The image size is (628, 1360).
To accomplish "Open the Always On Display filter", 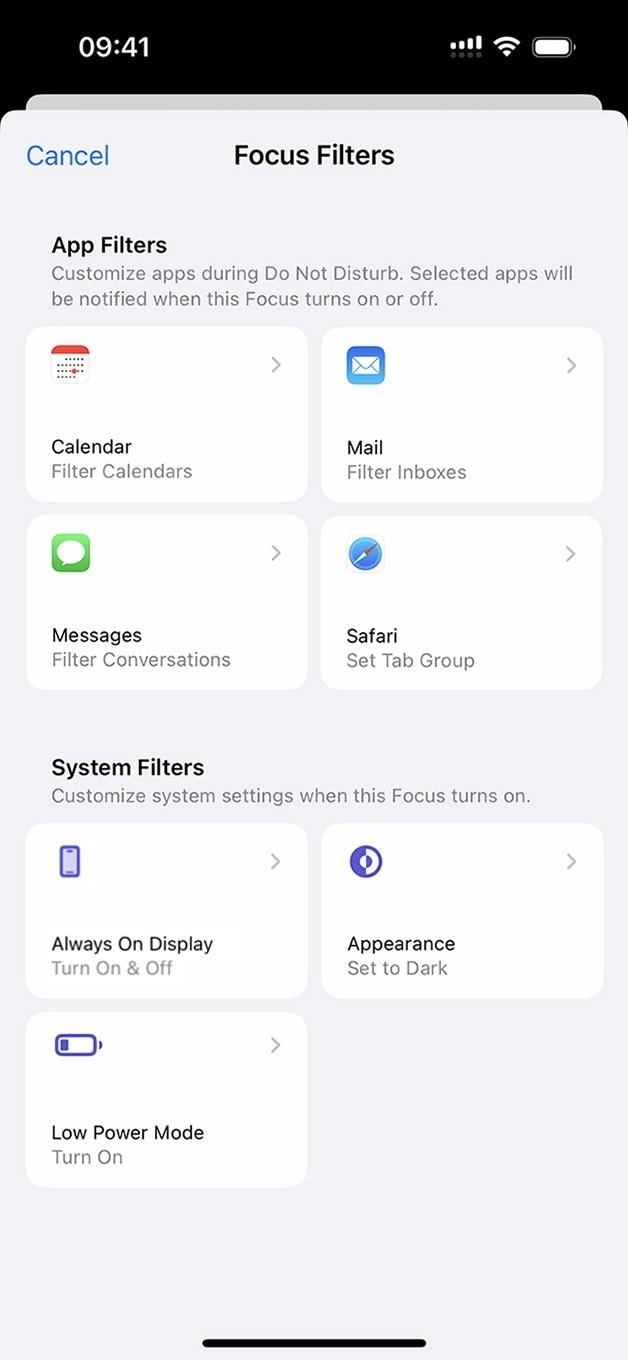I will pos(166,910).
